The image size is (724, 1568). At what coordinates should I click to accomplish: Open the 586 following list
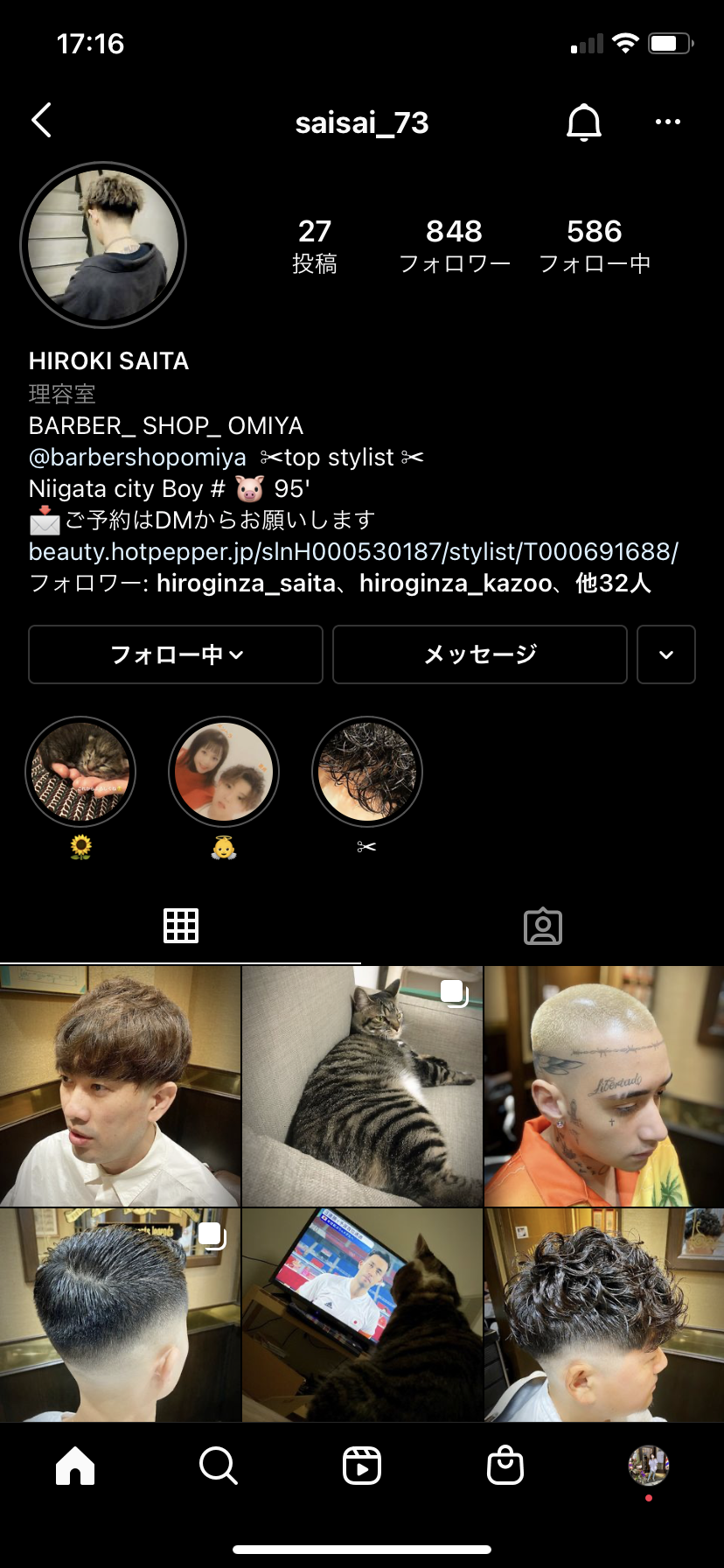594,245
